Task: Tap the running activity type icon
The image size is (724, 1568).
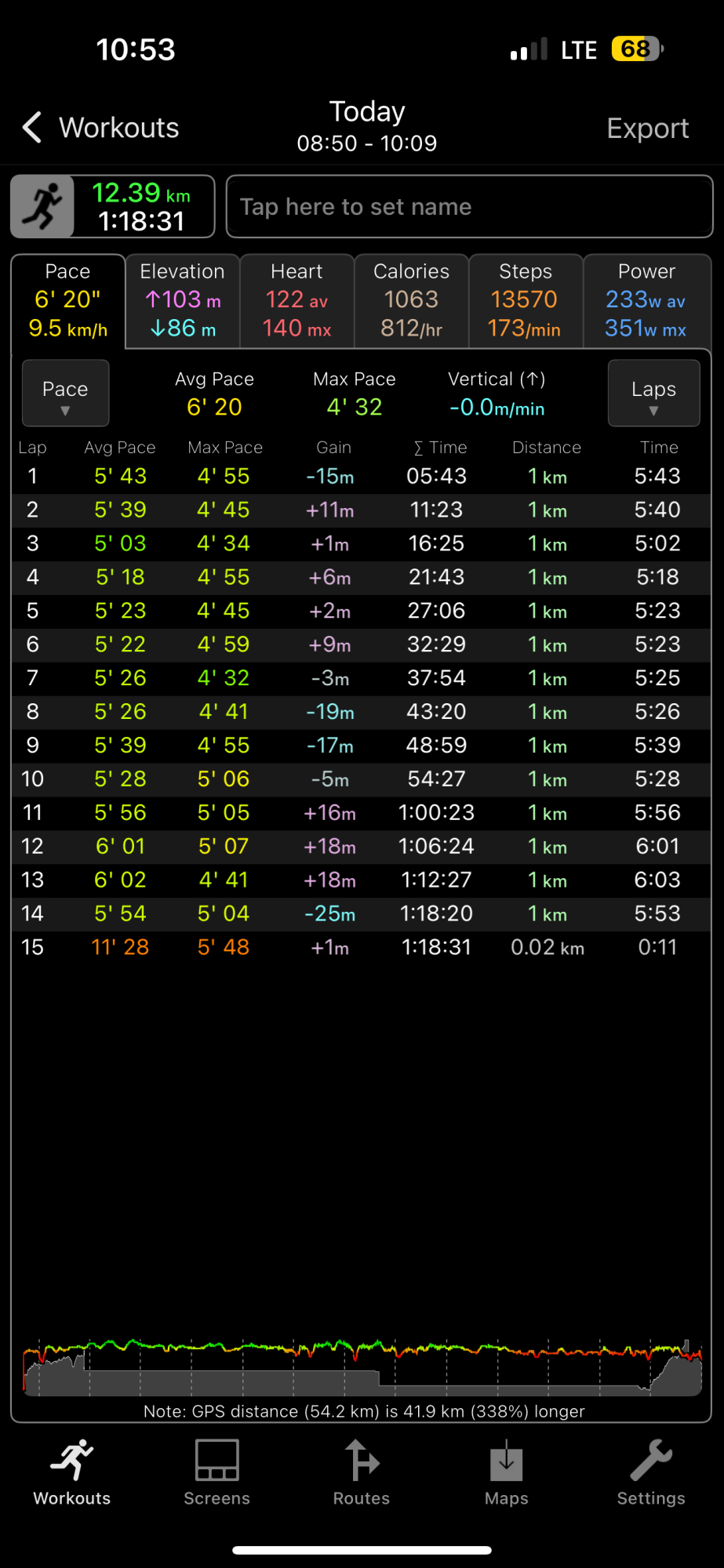Action: point(42,206)
